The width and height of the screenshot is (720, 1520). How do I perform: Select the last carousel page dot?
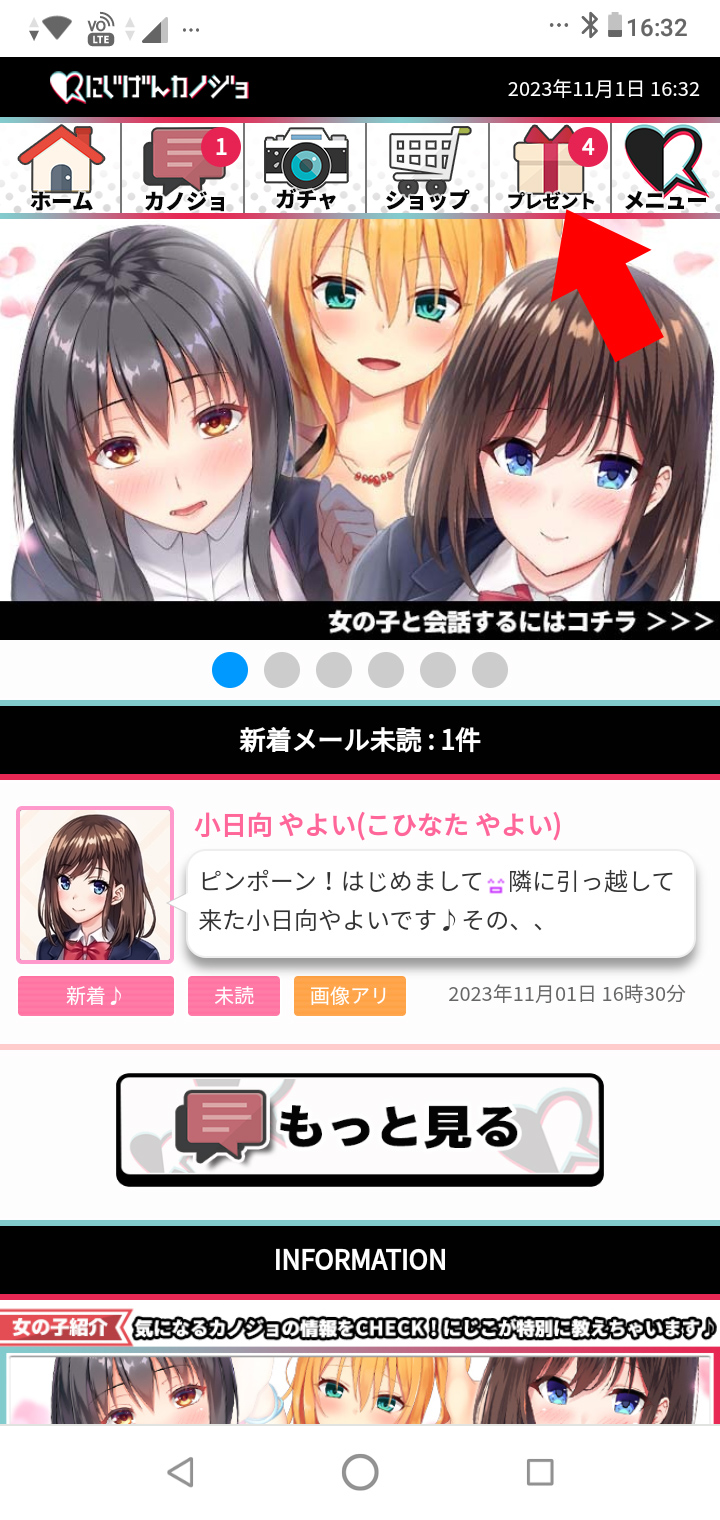pyautogui.click(x=490, y=670)
